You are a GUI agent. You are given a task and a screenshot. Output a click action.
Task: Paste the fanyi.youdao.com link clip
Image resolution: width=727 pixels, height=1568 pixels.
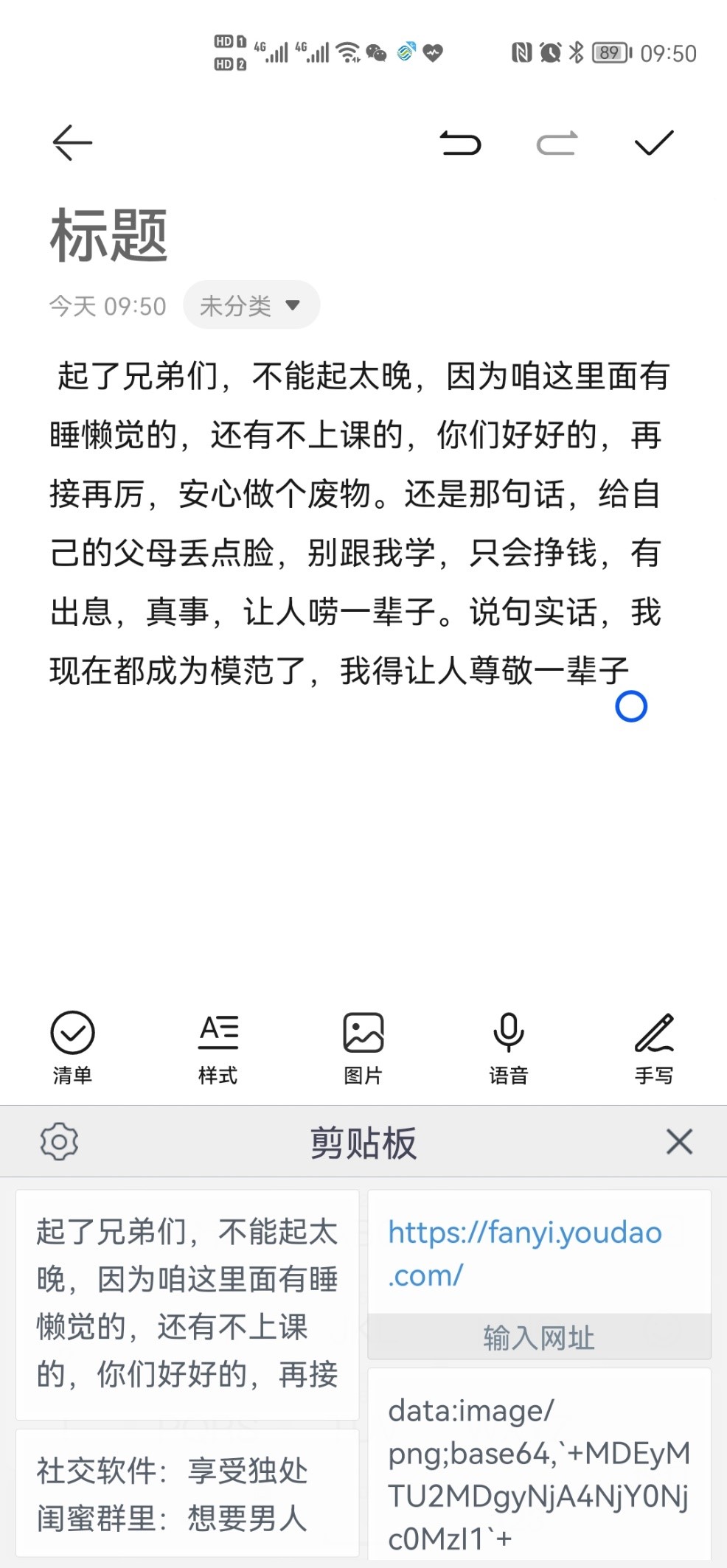click(x=540, y=1252)
